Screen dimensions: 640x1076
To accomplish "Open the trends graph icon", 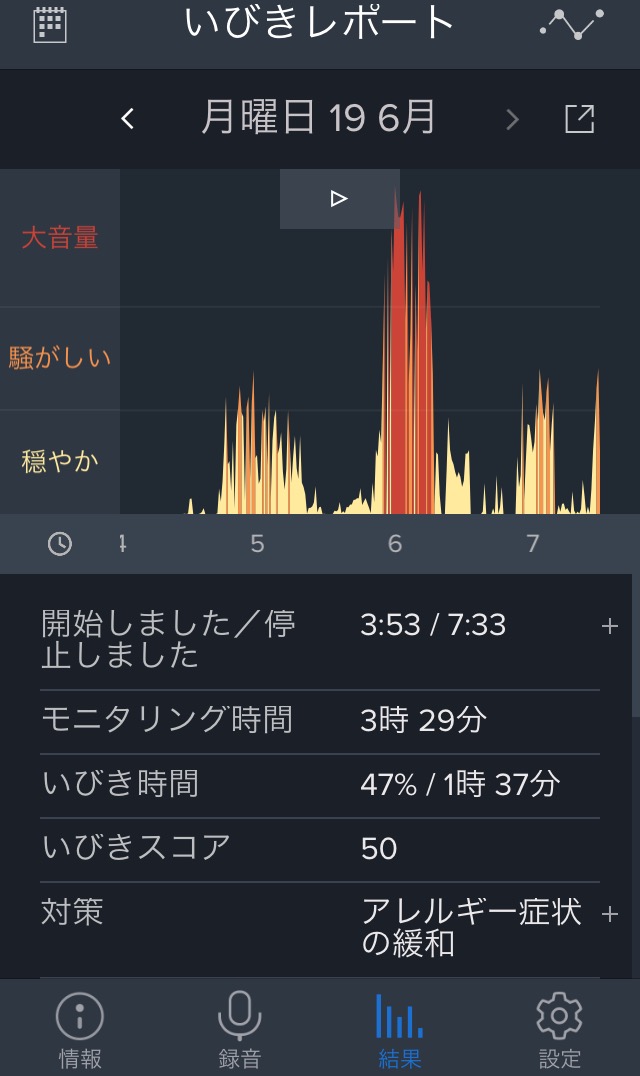I will click(572, 24).
